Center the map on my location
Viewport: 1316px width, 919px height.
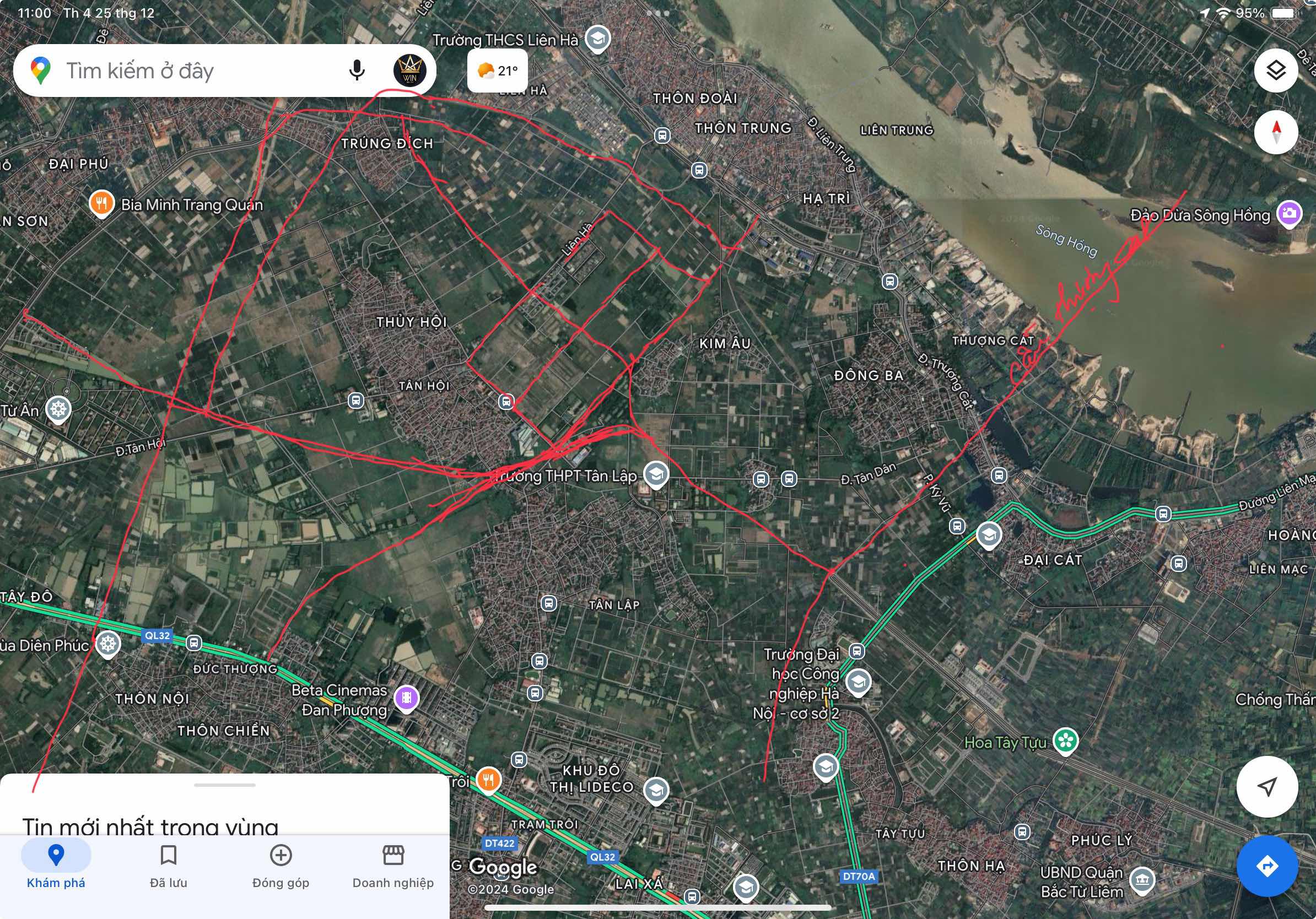tap(1267, 786)
